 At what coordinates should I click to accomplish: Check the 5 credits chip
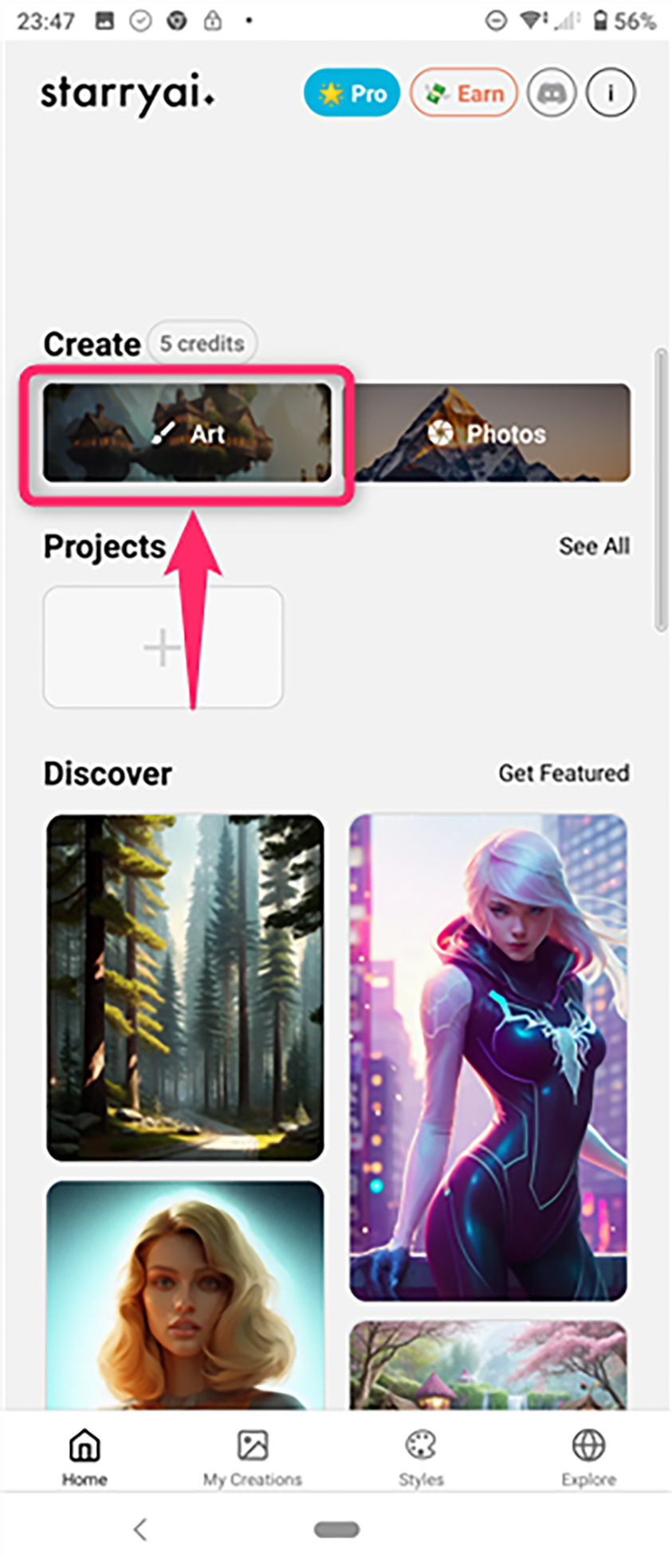[202, 344]
